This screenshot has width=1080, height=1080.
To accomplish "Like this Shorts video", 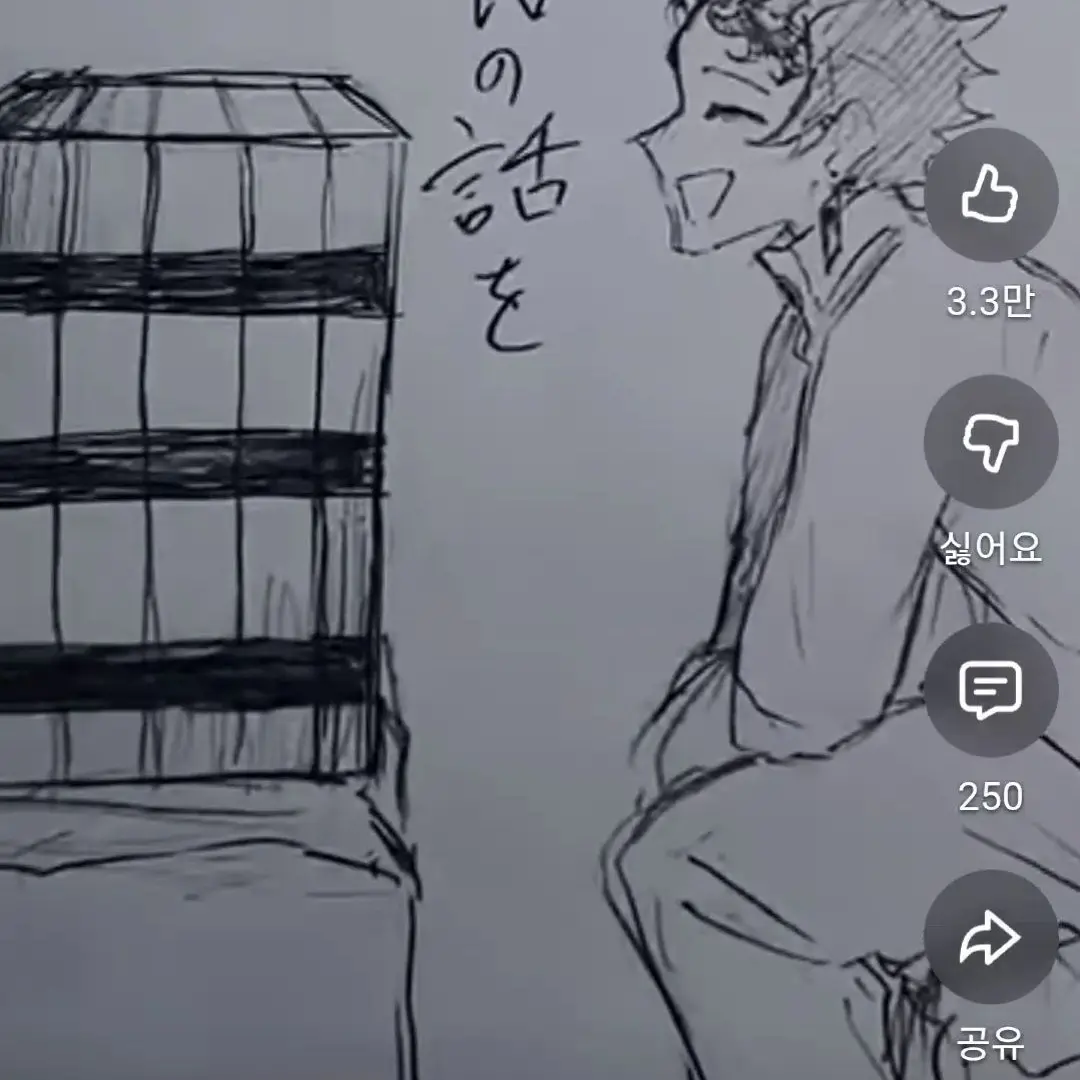I will coord(990,195).
